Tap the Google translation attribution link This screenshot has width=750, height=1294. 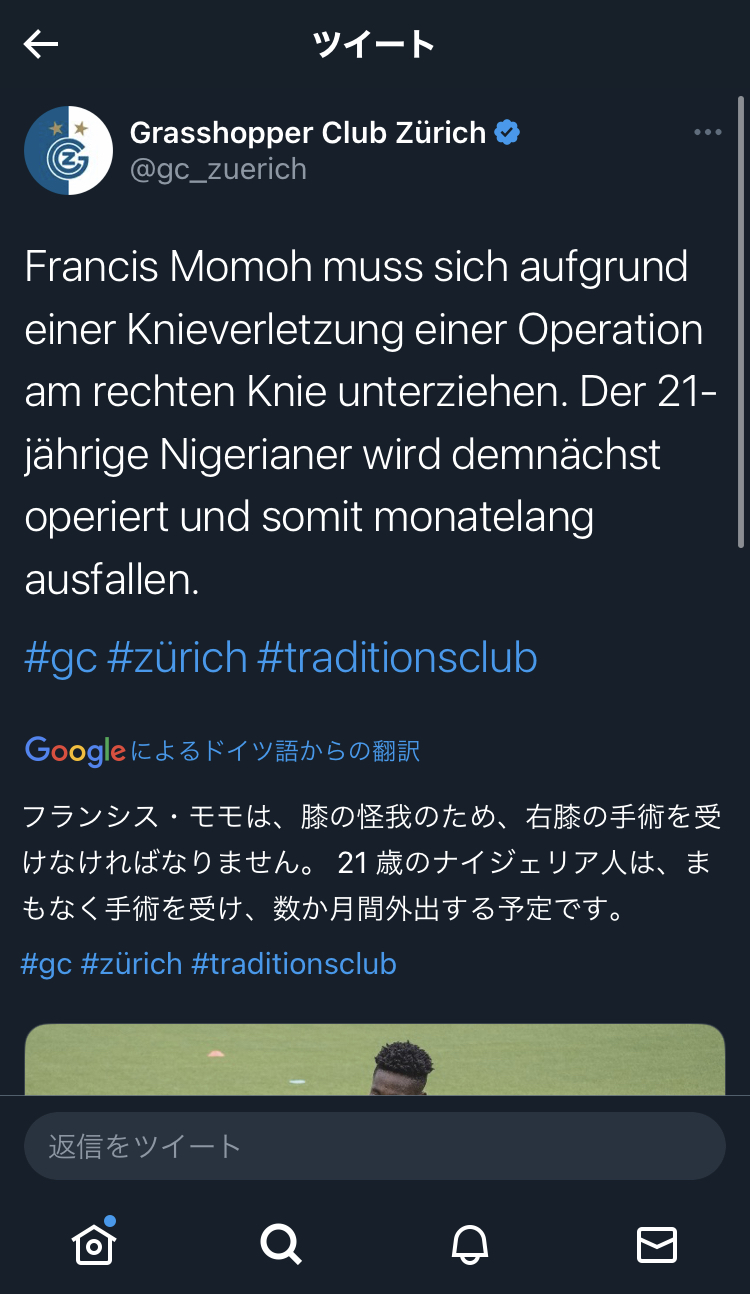point(222,751)
